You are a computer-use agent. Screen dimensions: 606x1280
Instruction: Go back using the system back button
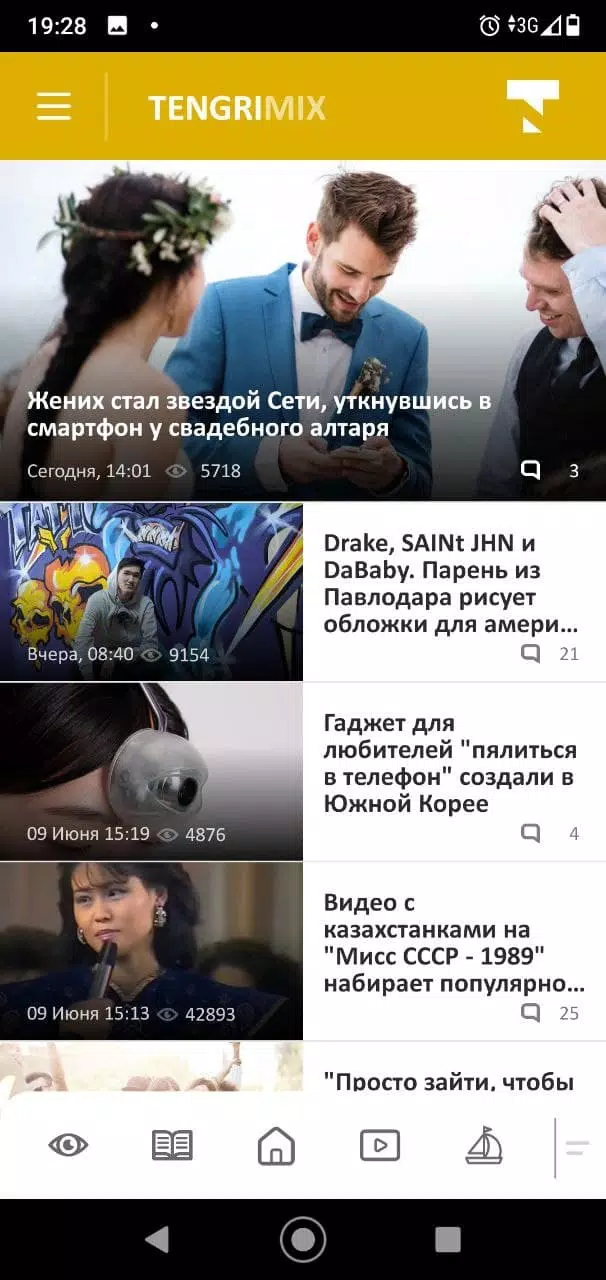point(157,1240)
